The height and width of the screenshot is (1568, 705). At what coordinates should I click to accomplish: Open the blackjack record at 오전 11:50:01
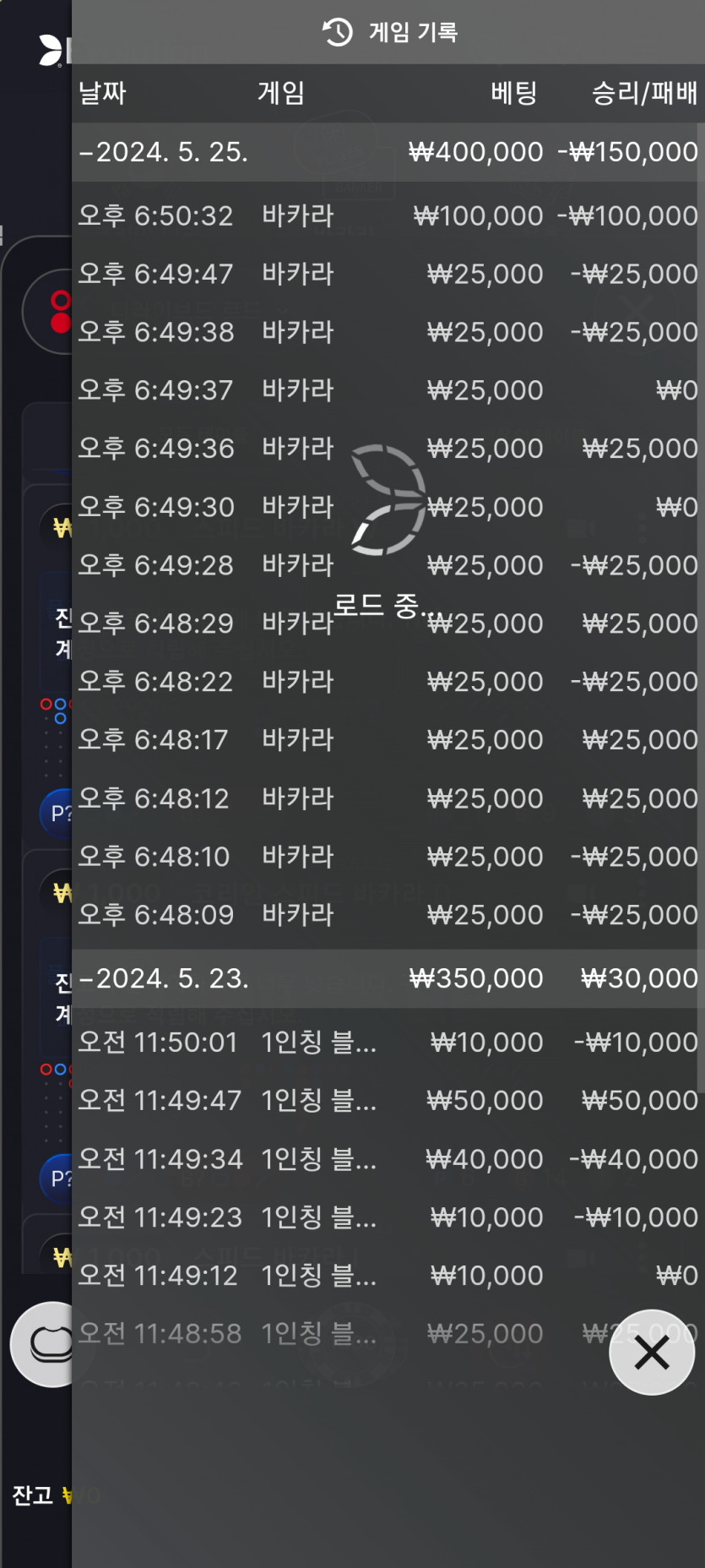coord(388,1043)
